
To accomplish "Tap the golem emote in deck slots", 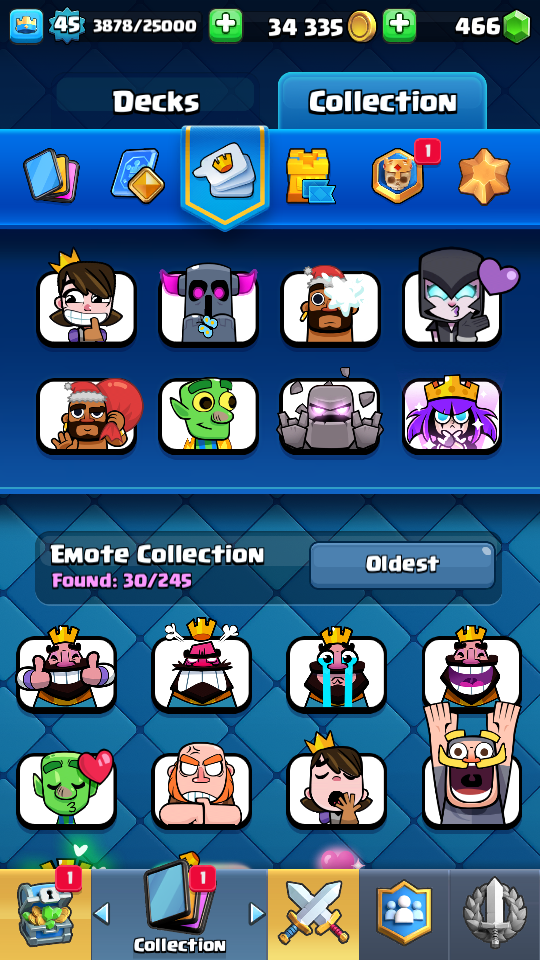I will (331, 412).
